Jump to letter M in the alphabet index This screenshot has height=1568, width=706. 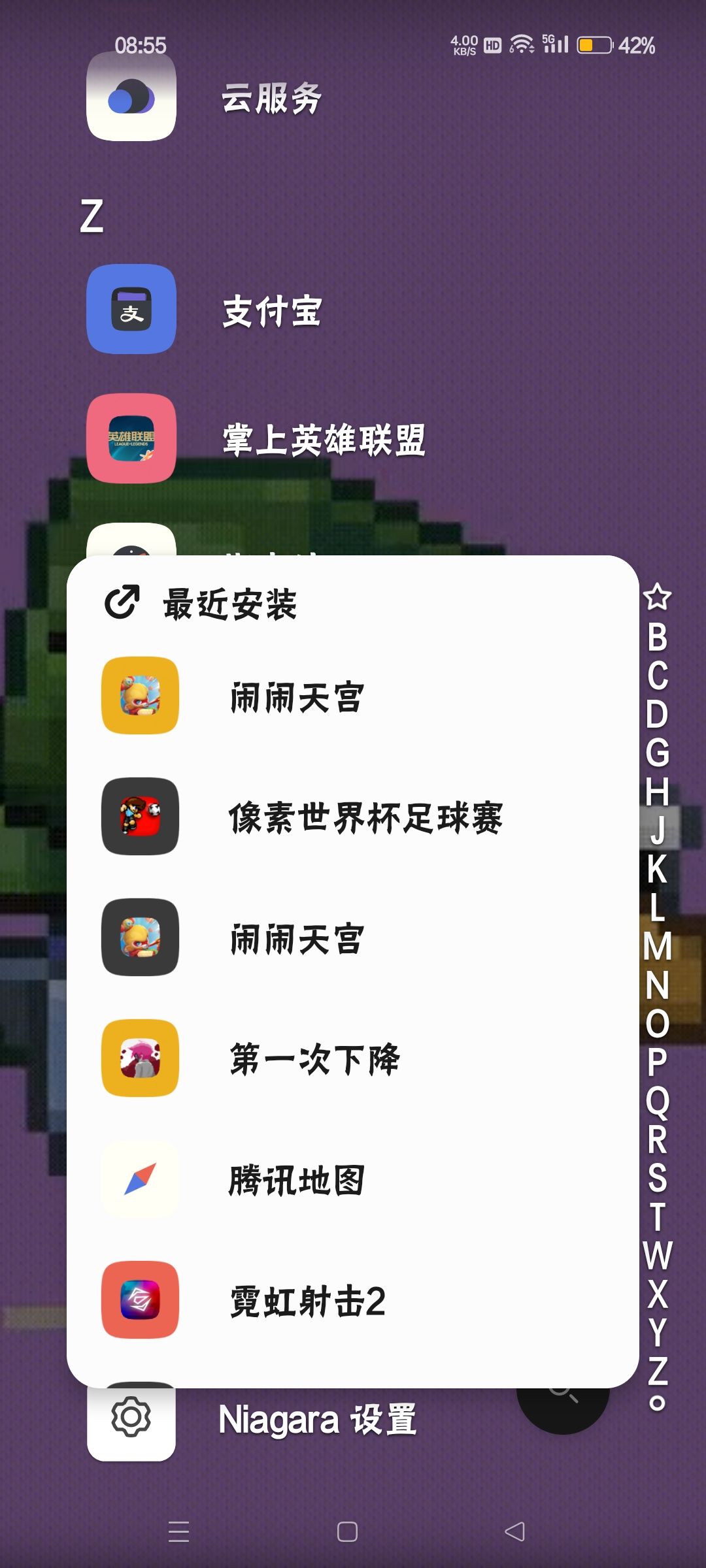pyautogui.click(x=657, y=946)
